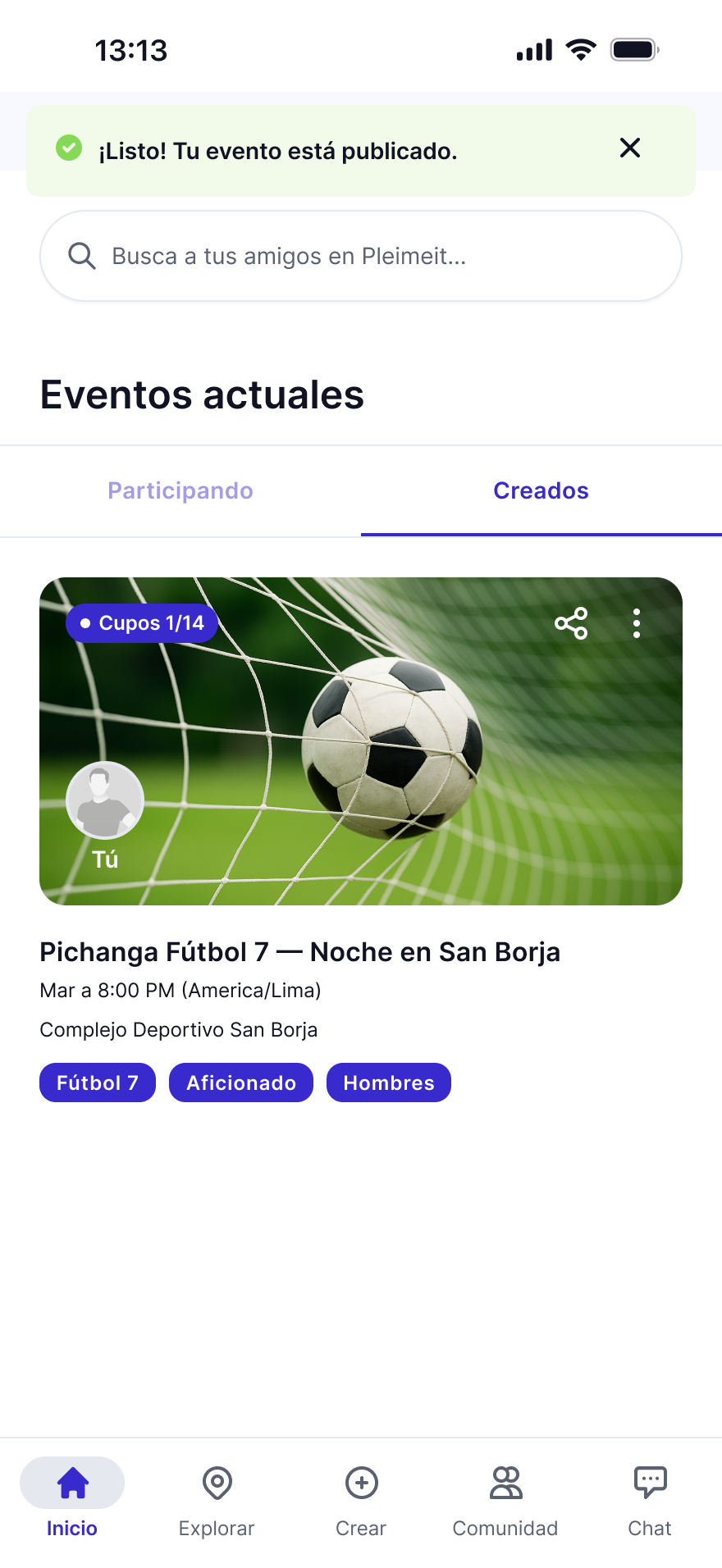Dismiss the publication success banner
Image resolution: width=722 pixels, height=1568 pixels.
click(630, 148)
